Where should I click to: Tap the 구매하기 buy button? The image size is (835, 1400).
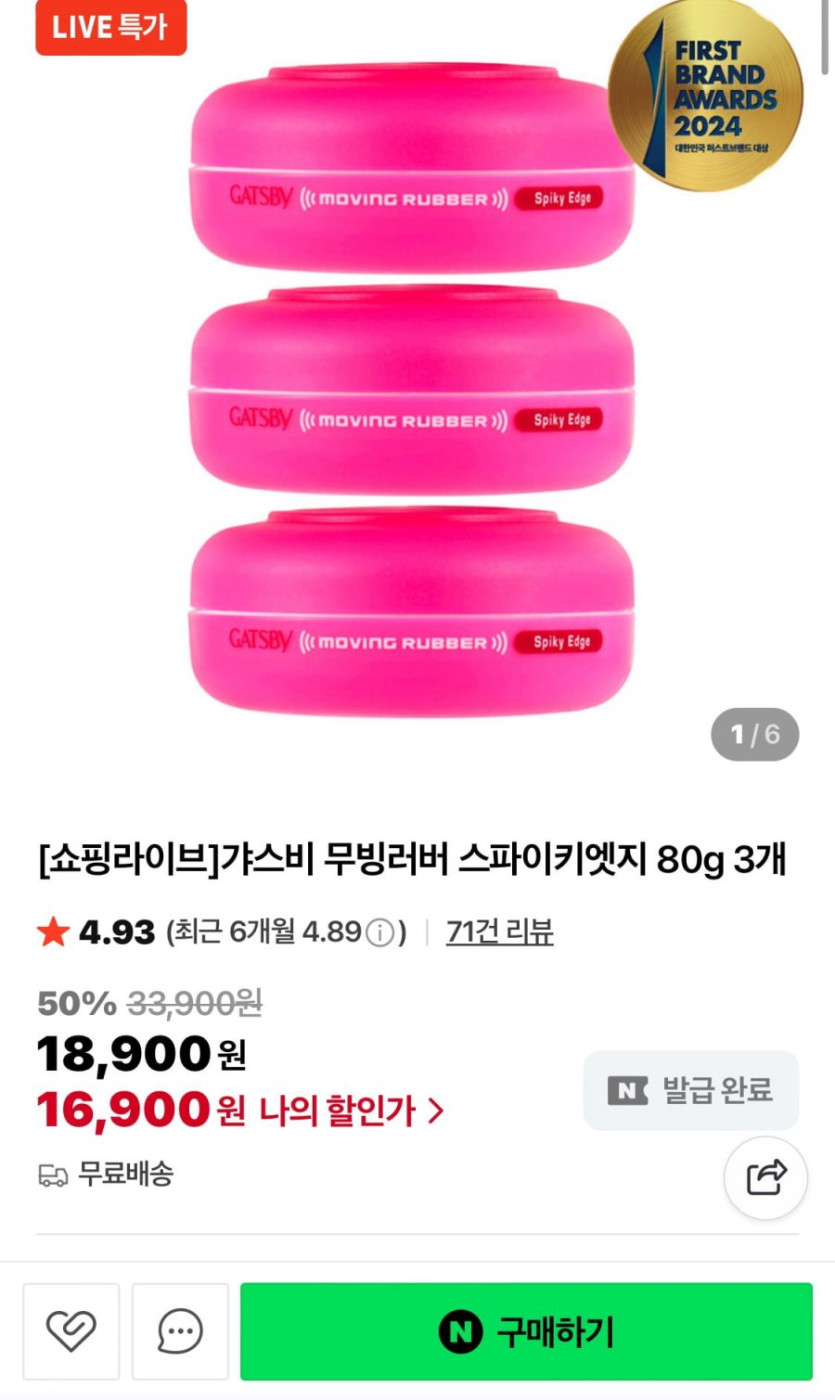tap(526, 1331)
